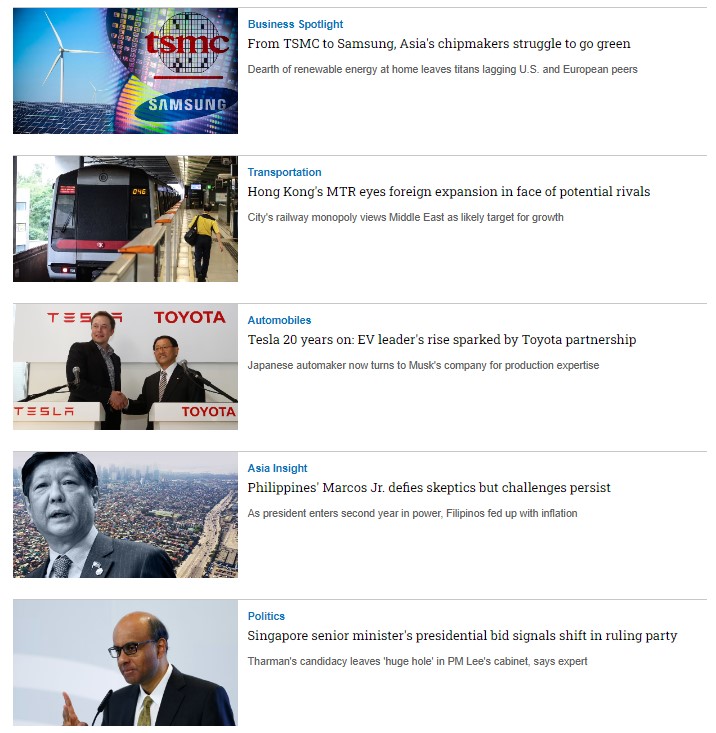The width and height of the screenshot is (716, 733).
Task: Read the Hong Kong MTR expansion article
Action: [449, 192]
